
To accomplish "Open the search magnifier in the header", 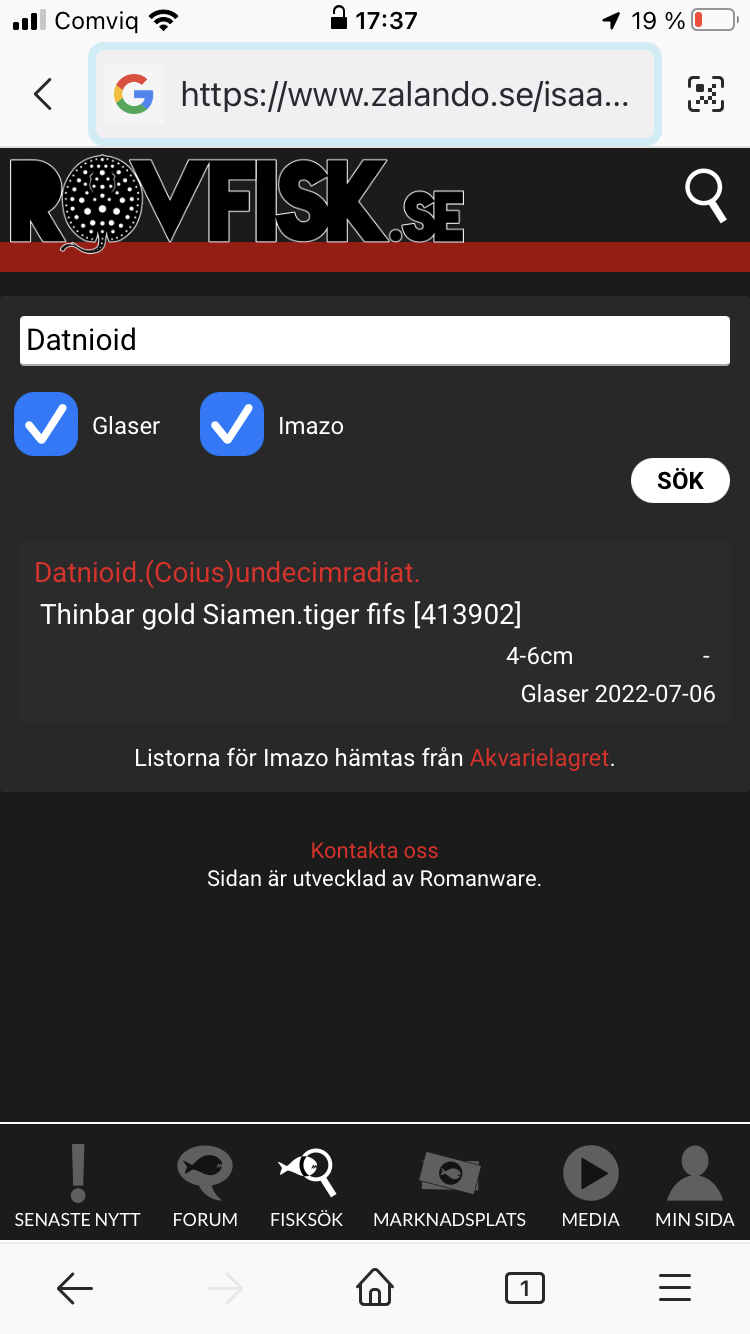I will [706, 195].
